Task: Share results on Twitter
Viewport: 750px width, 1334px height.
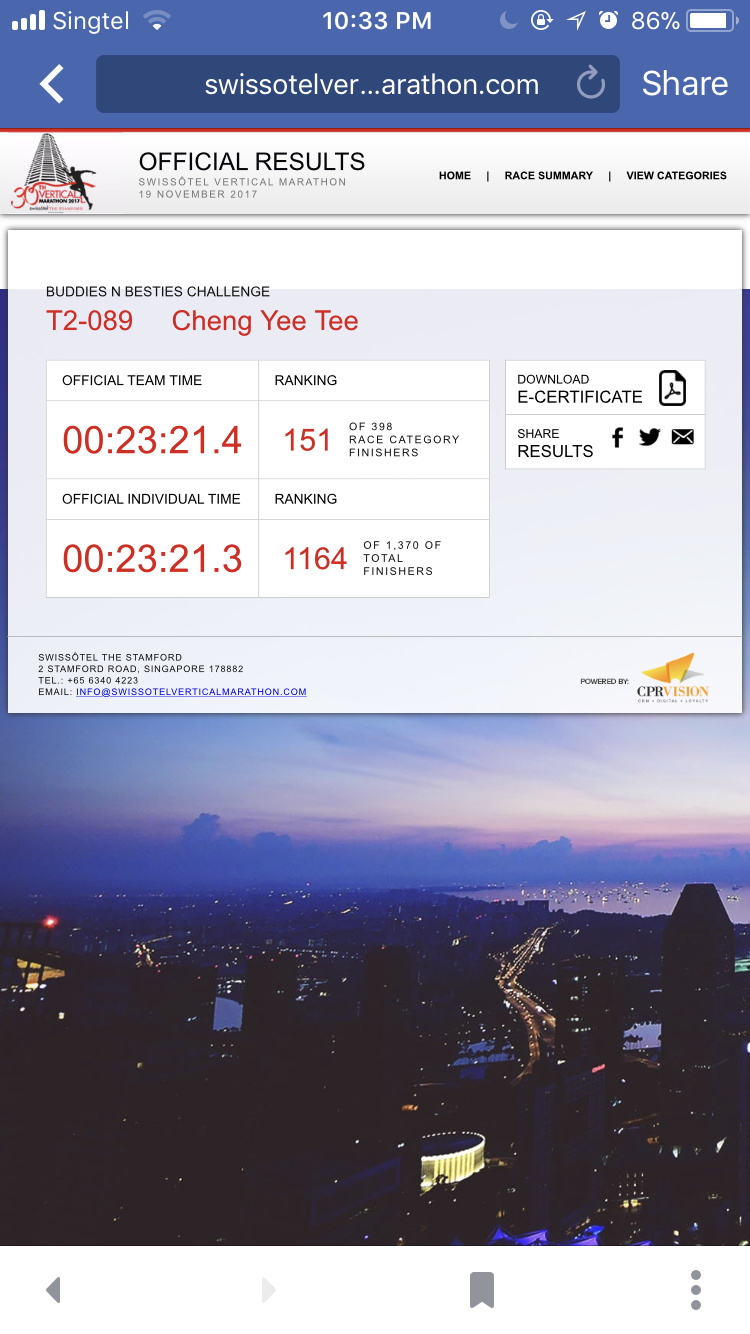Action: tap(649, 437)
